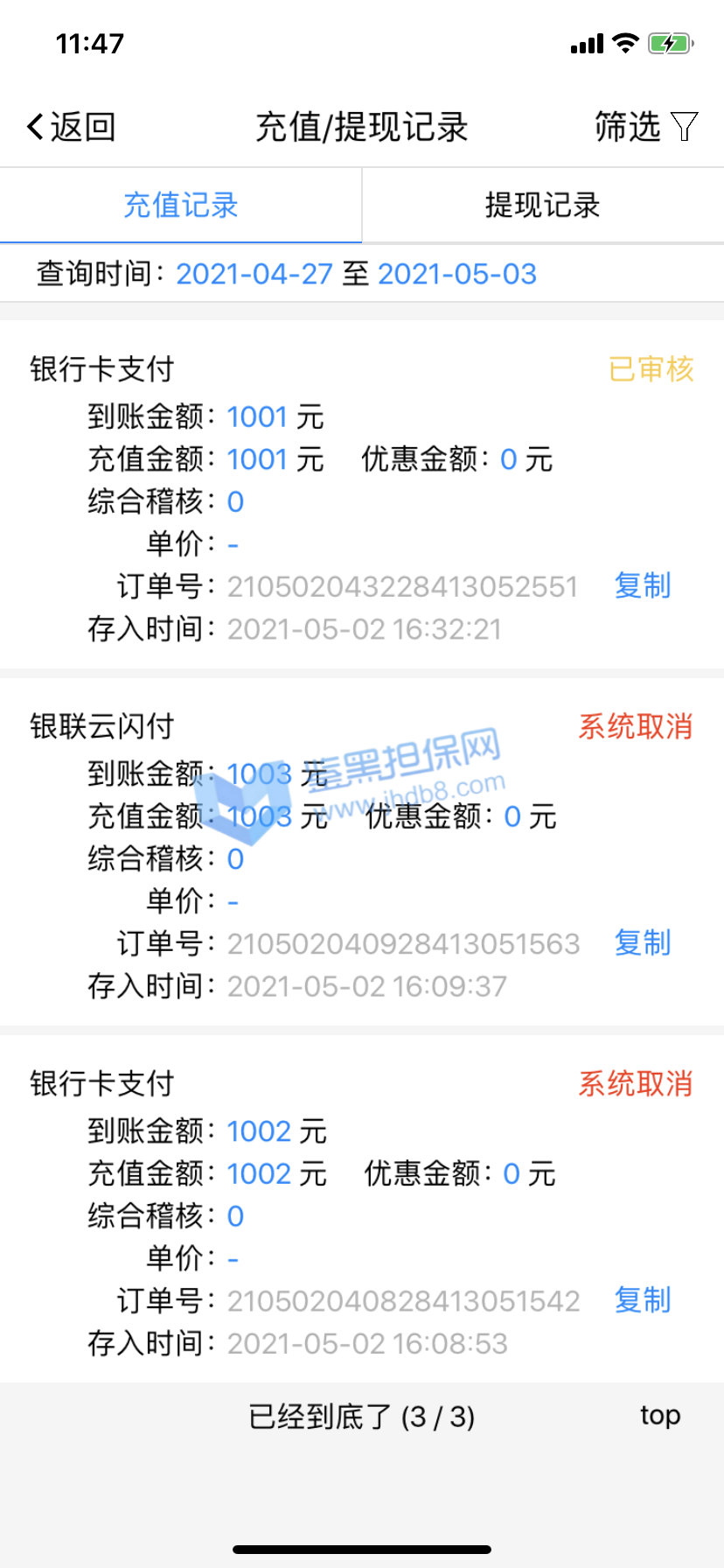Go back using the 返回 button
Image resolution: width=724 pixels, height=1568 pixels.
click(x=72, y=127)
